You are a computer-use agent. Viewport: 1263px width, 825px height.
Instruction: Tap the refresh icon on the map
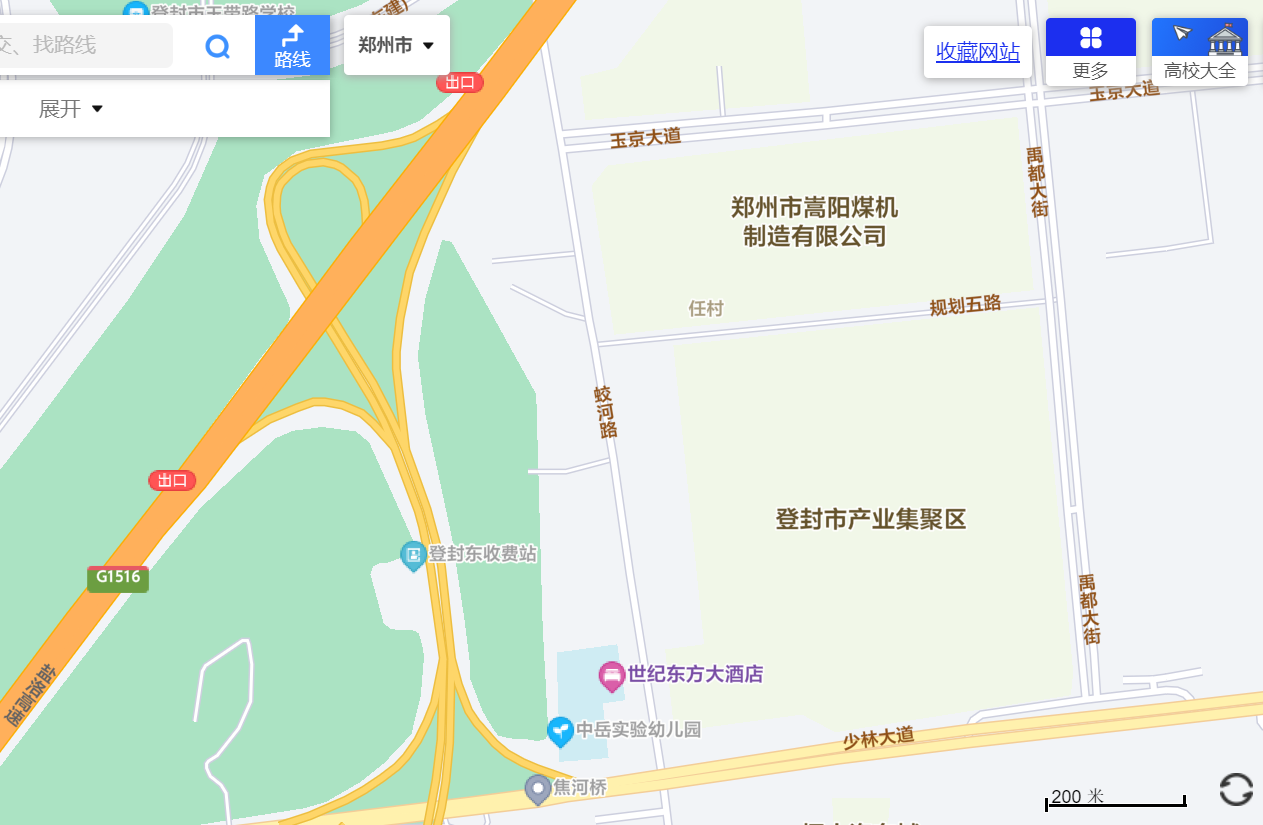coord(1236,789)
